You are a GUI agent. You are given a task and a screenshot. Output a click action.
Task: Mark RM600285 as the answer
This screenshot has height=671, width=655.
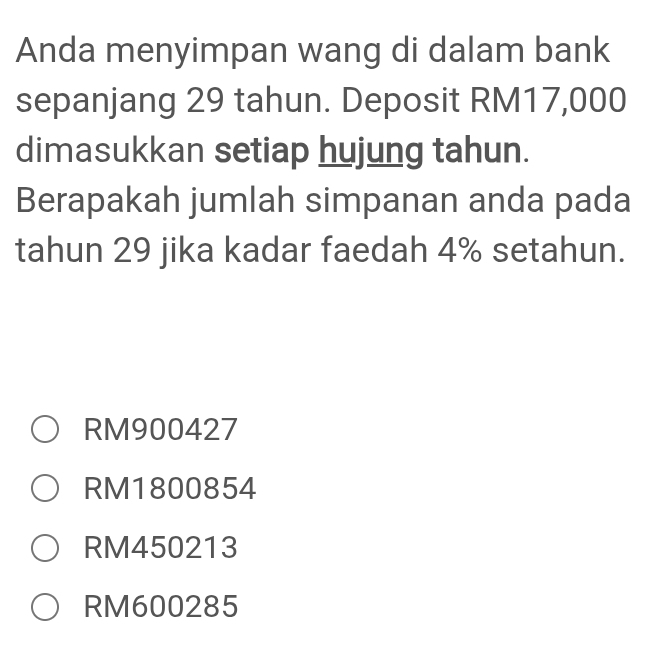click(x=46, y=607)
